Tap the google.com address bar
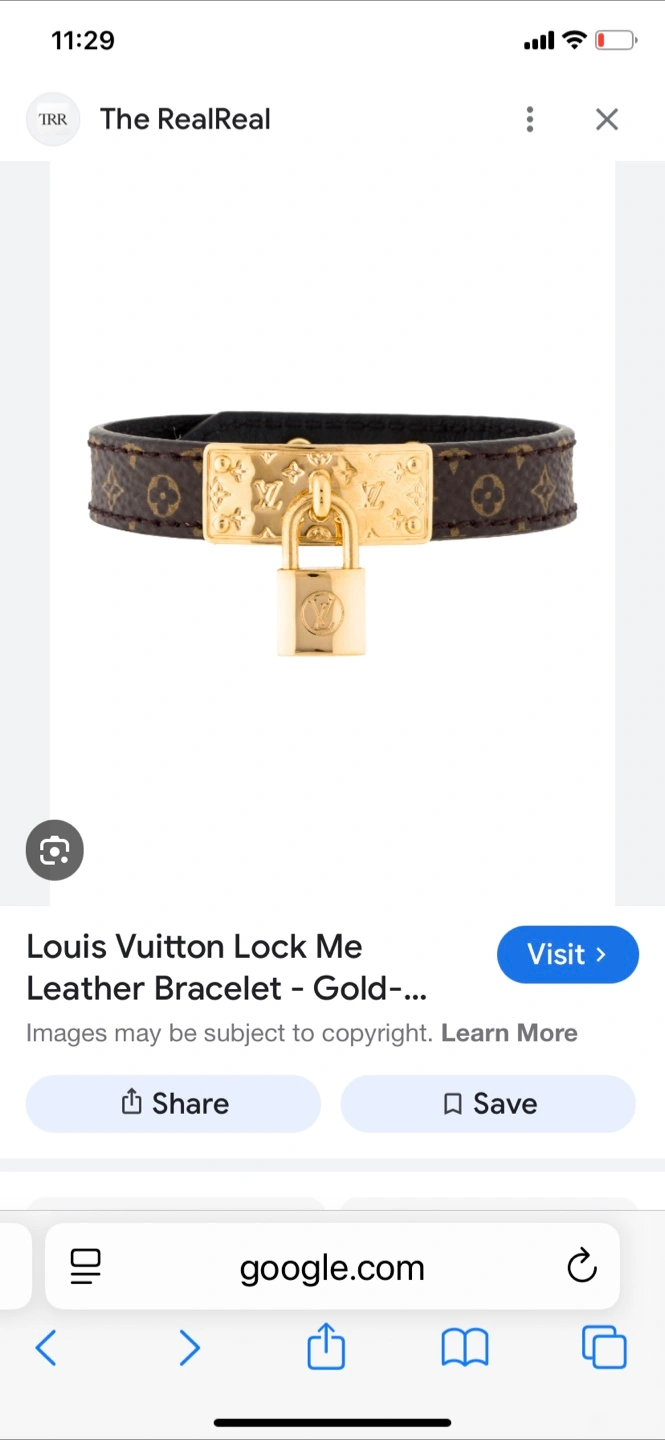Image resolution: width=665 pixels, height=1440 pixels. coord(332,1268)
